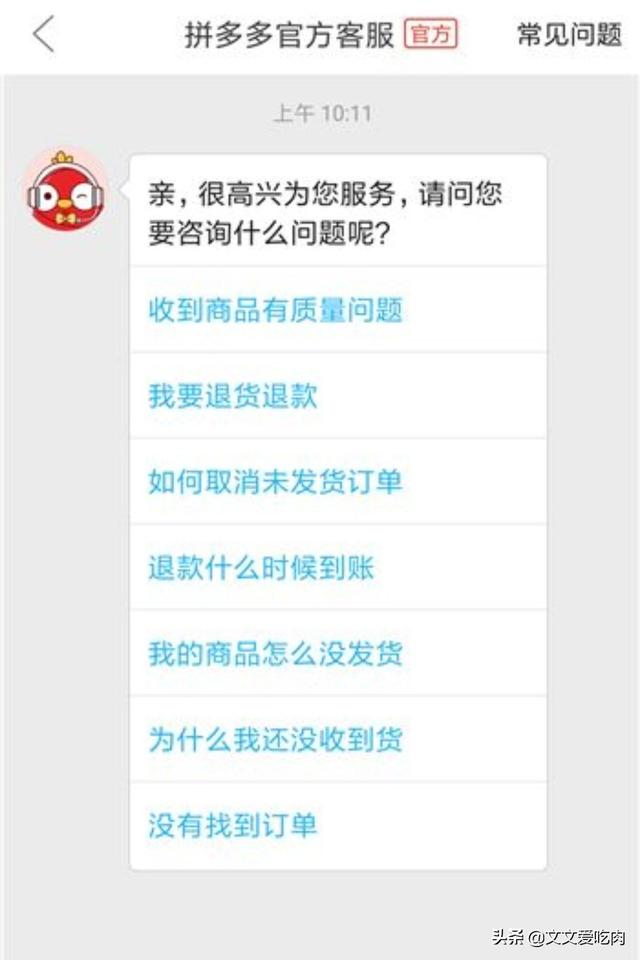Choose 我要退货退款 option

233,396
